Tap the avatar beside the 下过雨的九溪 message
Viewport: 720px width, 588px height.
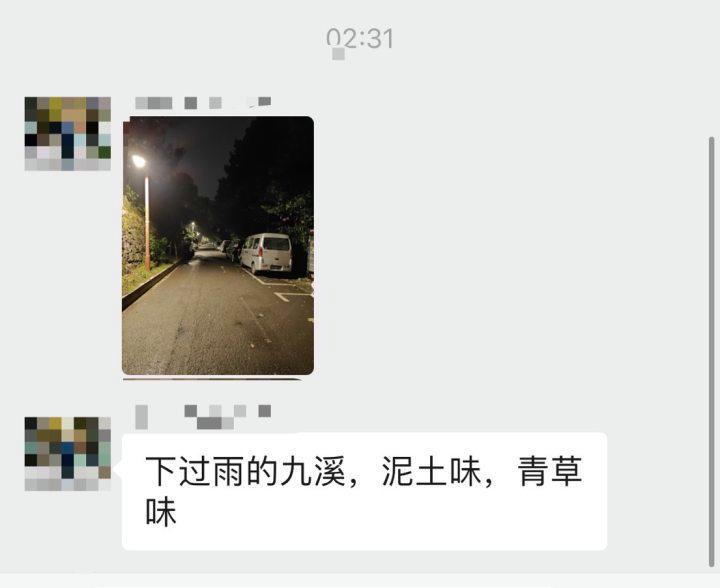click(x=68, y=453)
